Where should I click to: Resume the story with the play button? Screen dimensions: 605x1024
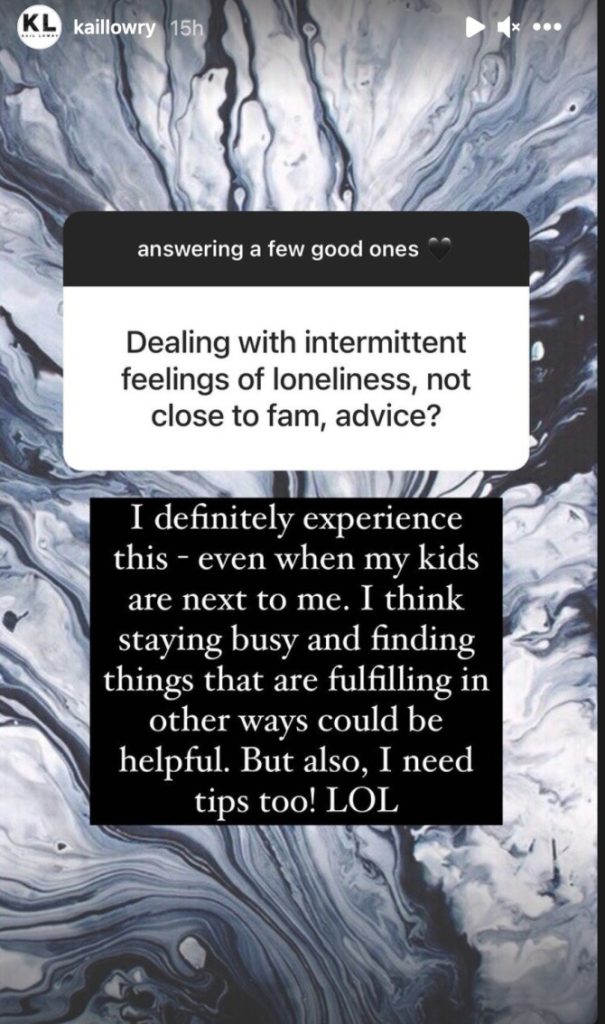click(x=475, y=28)
